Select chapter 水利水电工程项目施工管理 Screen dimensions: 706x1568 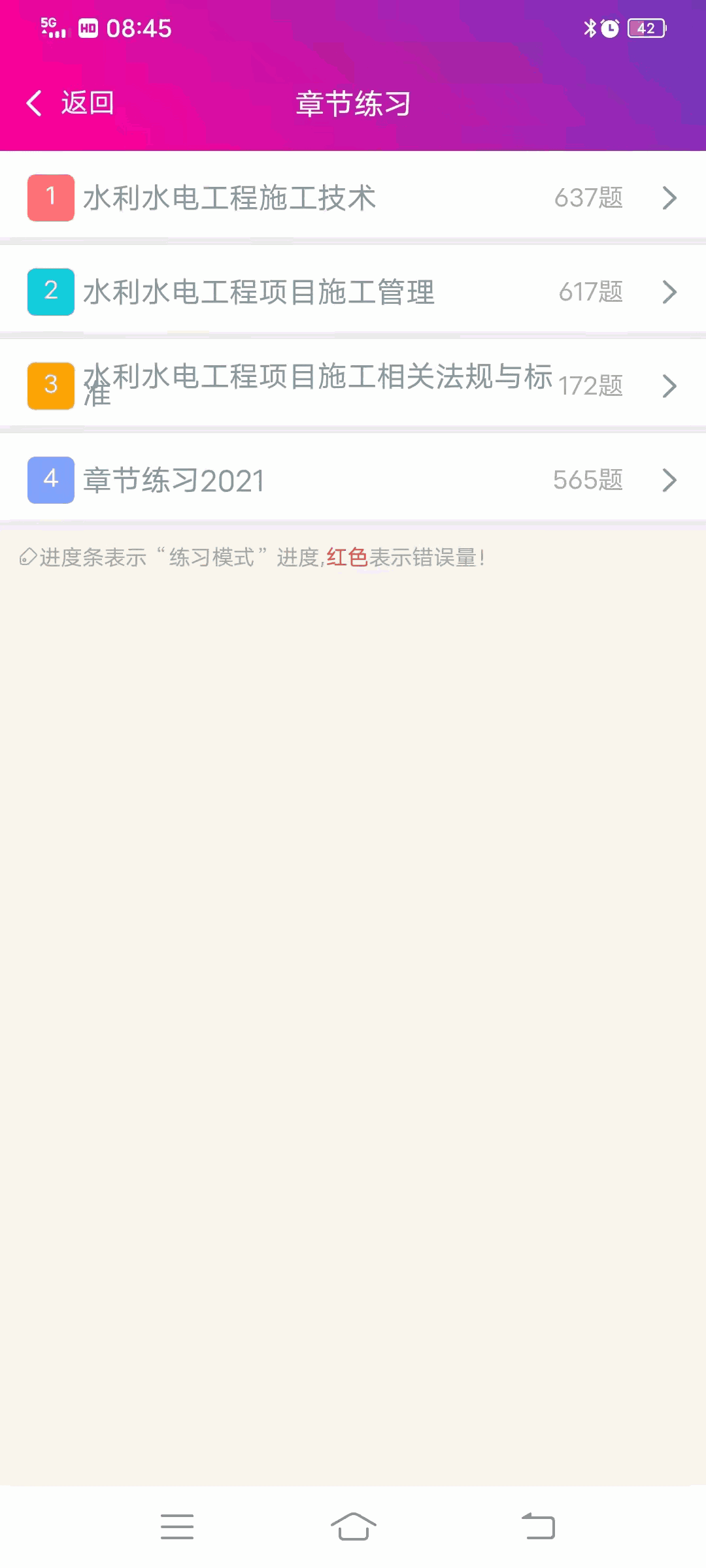point(353,291)
